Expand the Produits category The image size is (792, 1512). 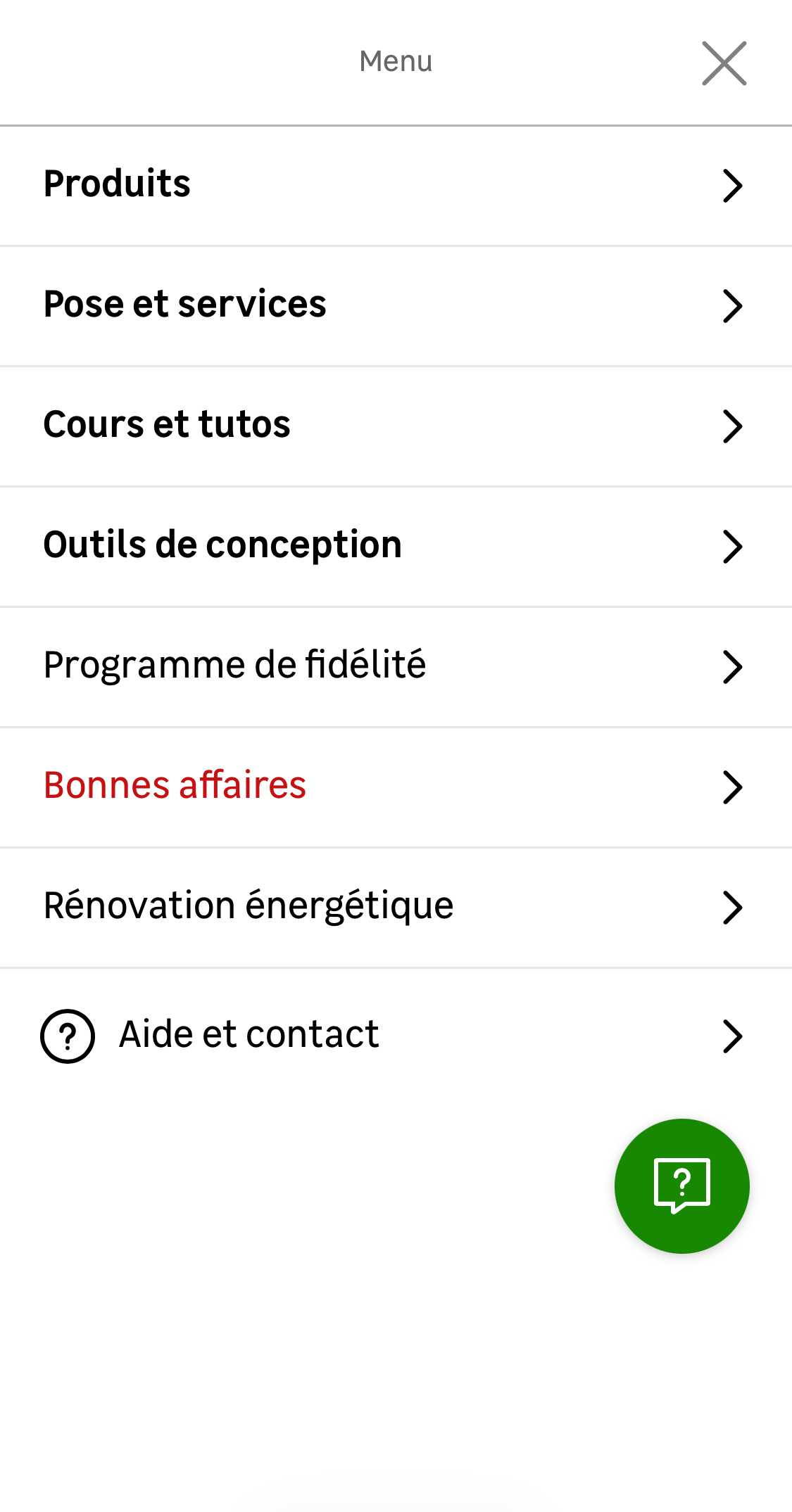click(x=116, y=184)
